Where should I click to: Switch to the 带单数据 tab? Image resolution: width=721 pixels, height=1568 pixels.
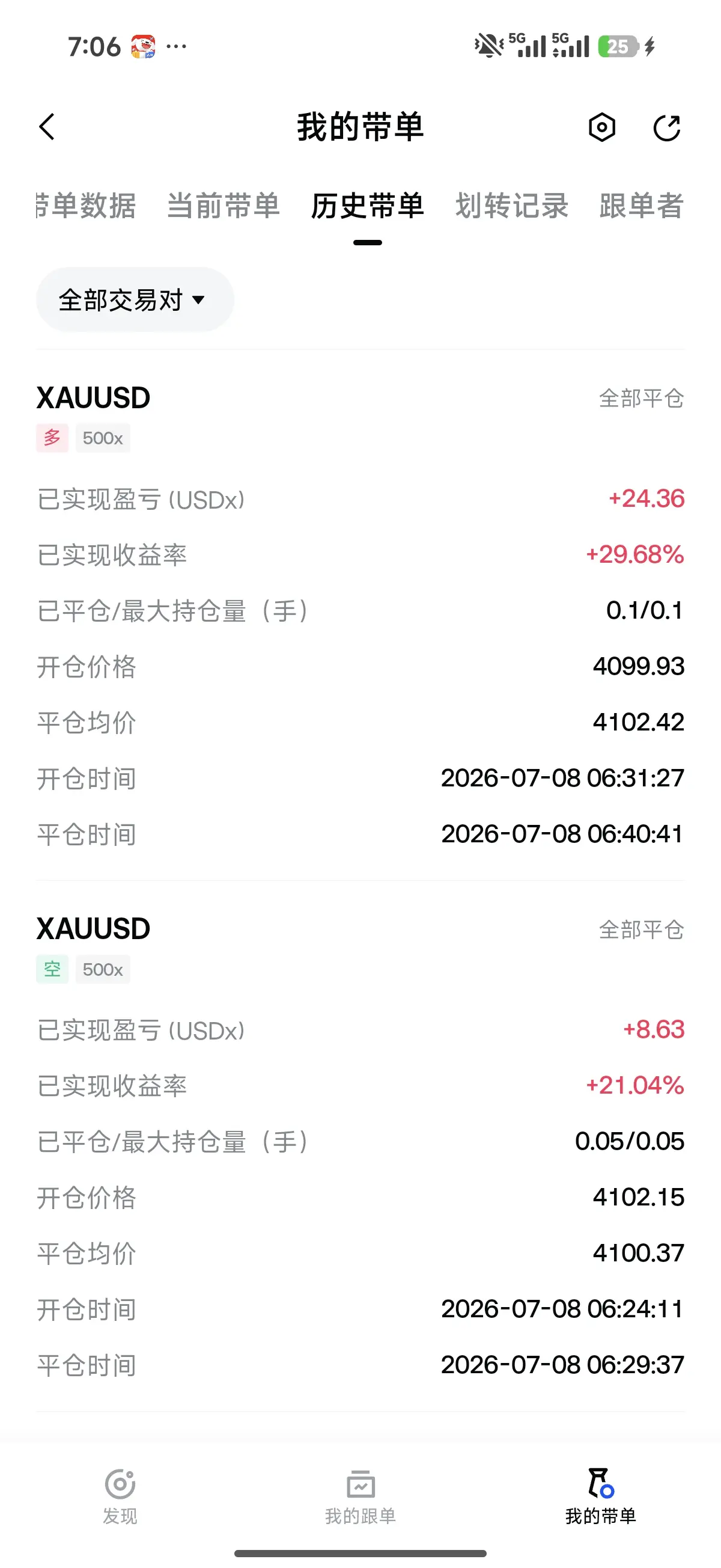(x=86, y=205)
